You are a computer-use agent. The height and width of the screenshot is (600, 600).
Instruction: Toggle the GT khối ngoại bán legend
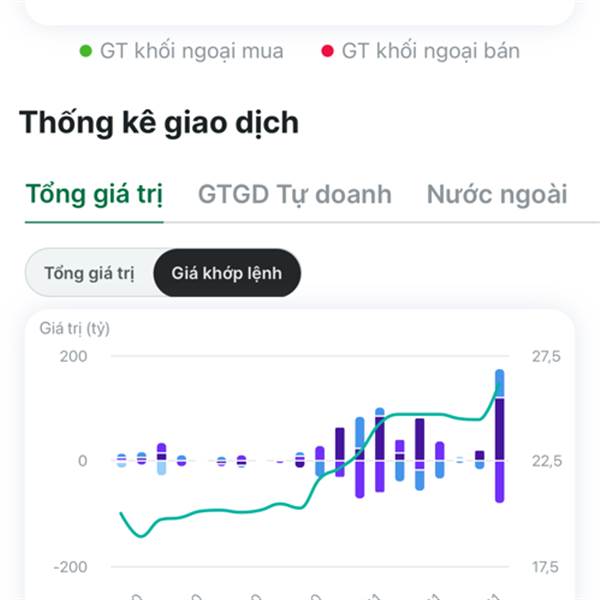point(421,51)
